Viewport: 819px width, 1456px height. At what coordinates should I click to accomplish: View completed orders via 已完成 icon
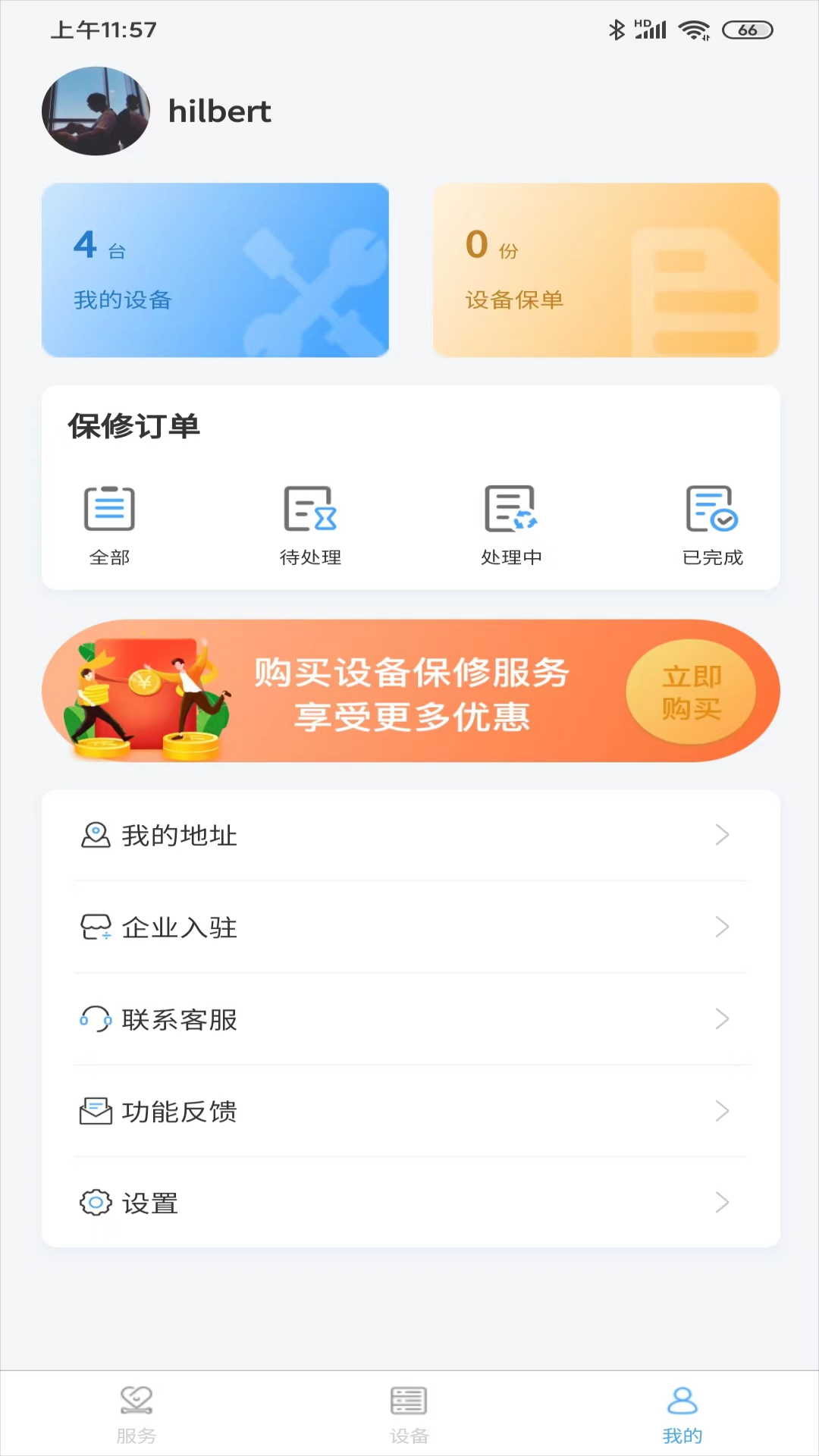click(711, 508)
